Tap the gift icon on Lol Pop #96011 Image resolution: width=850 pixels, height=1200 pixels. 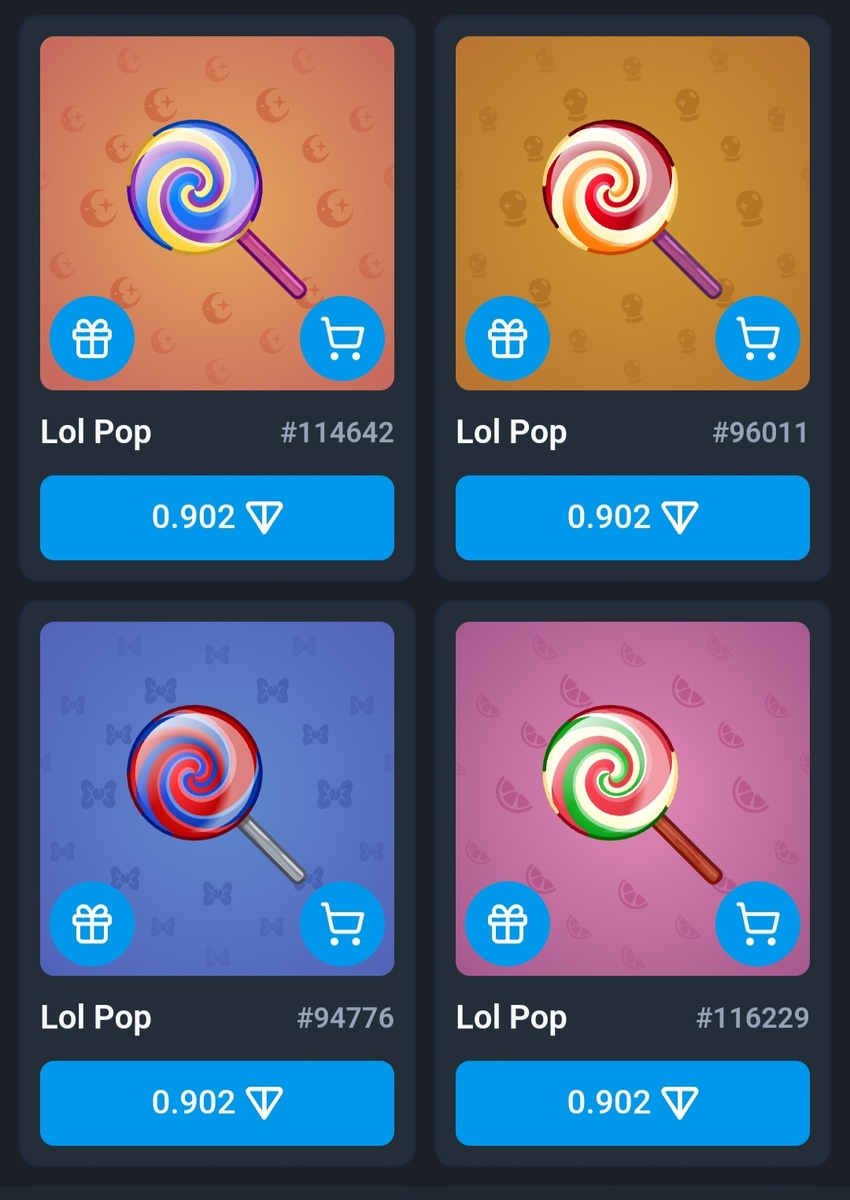point(507,339)
